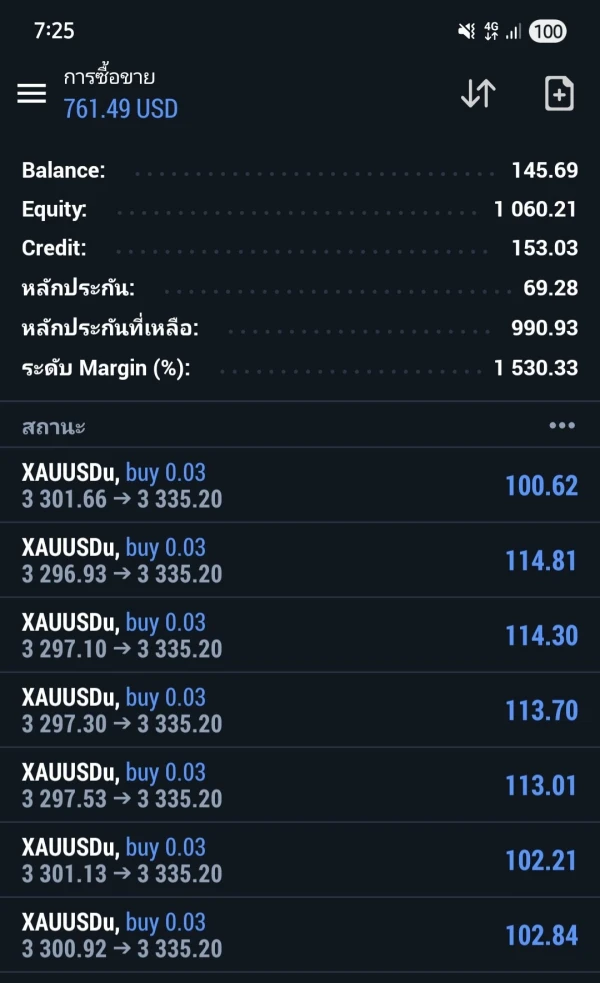View the position bought at 3 297.30
The height and width of the screenshot is (983, 600).
(300, 710)
